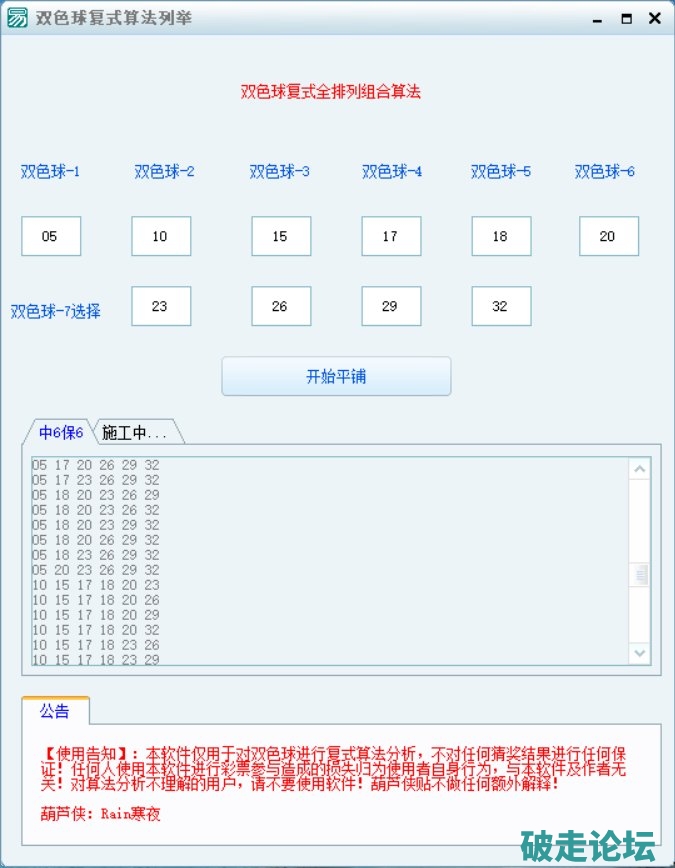Tap the 双色球-6 field containing 20
The height and width of the screenshot is (868, 675).
point(608,236)
